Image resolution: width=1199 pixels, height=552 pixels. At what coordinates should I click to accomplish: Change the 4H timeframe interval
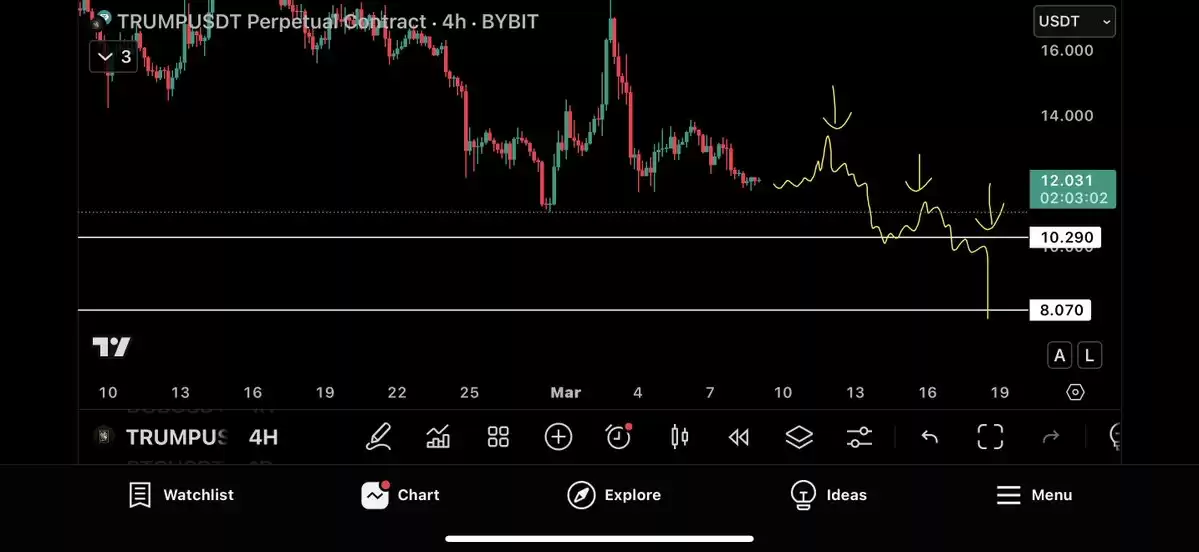pyautogui.click(x=263, y=437)
